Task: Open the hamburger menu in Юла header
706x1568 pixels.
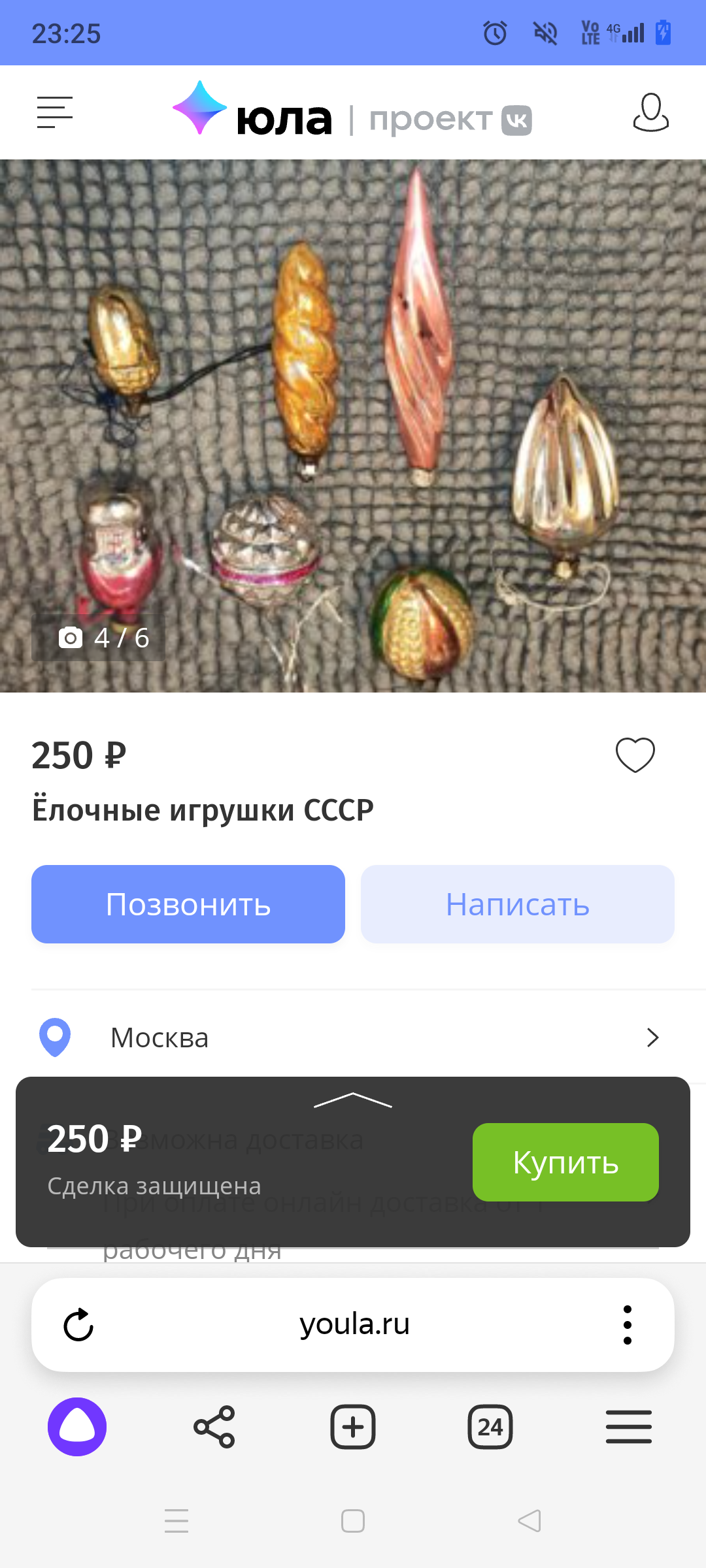Action: [x=55, y=112]
